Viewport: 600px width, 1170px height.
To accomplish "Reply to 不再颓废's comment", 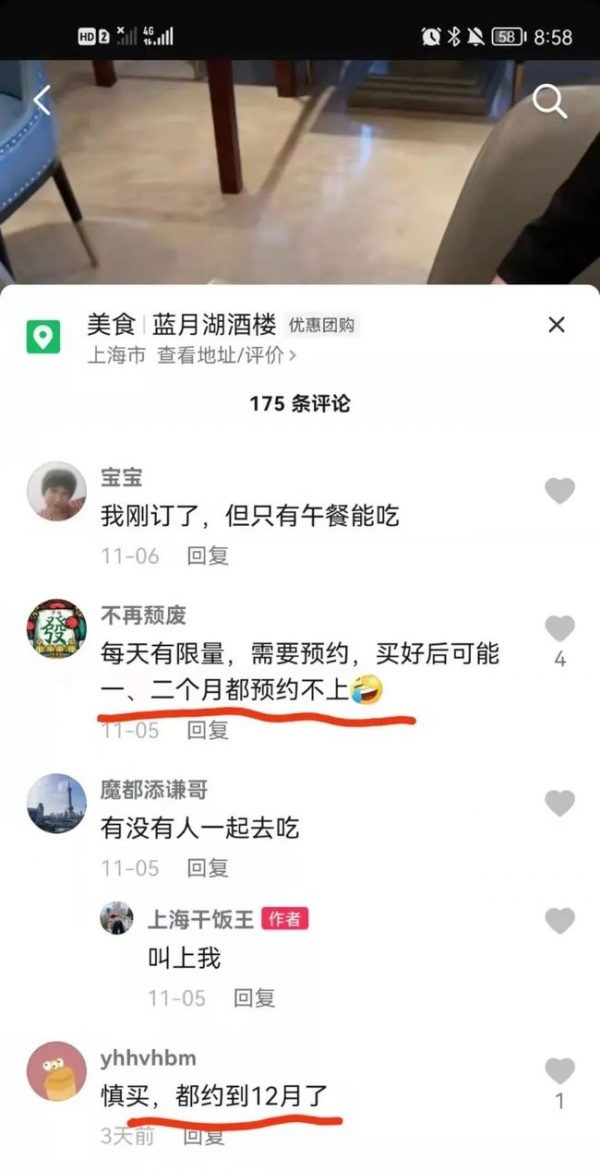I will [x=208, y=730].
